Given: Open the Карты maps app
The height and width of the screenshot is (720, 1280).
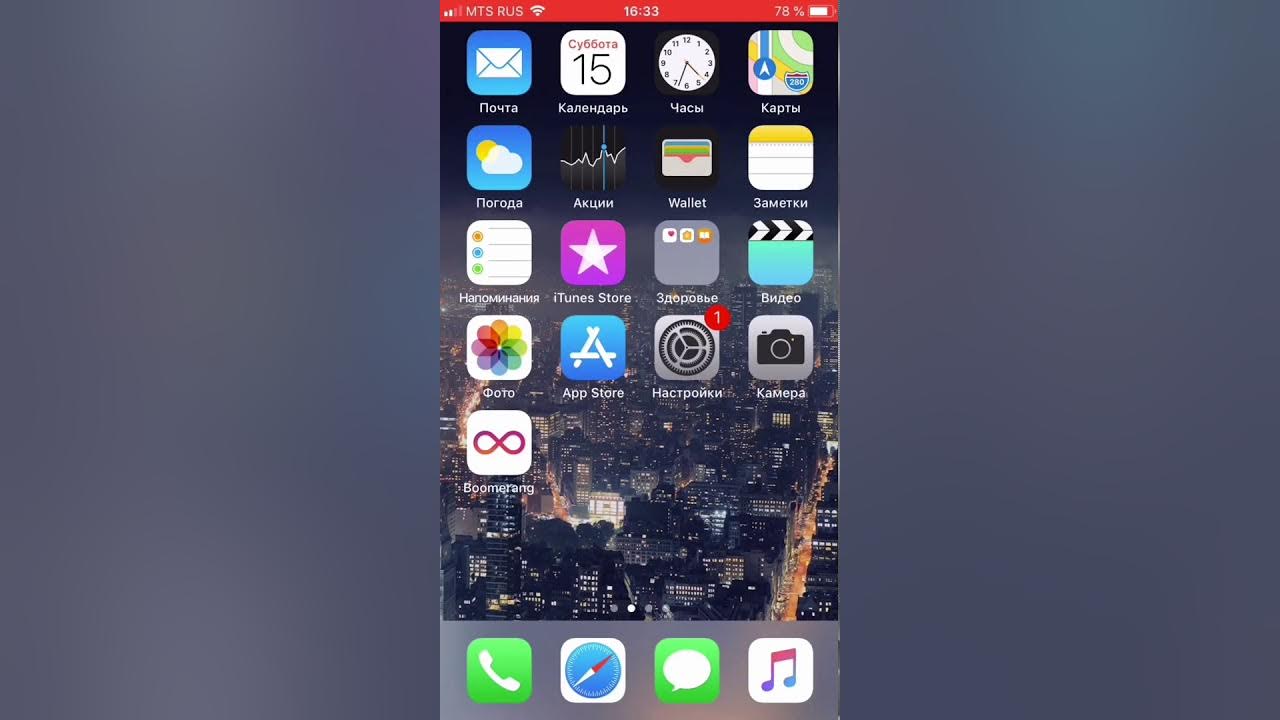Looking at the screenshot, I should (x=781, y=63).
